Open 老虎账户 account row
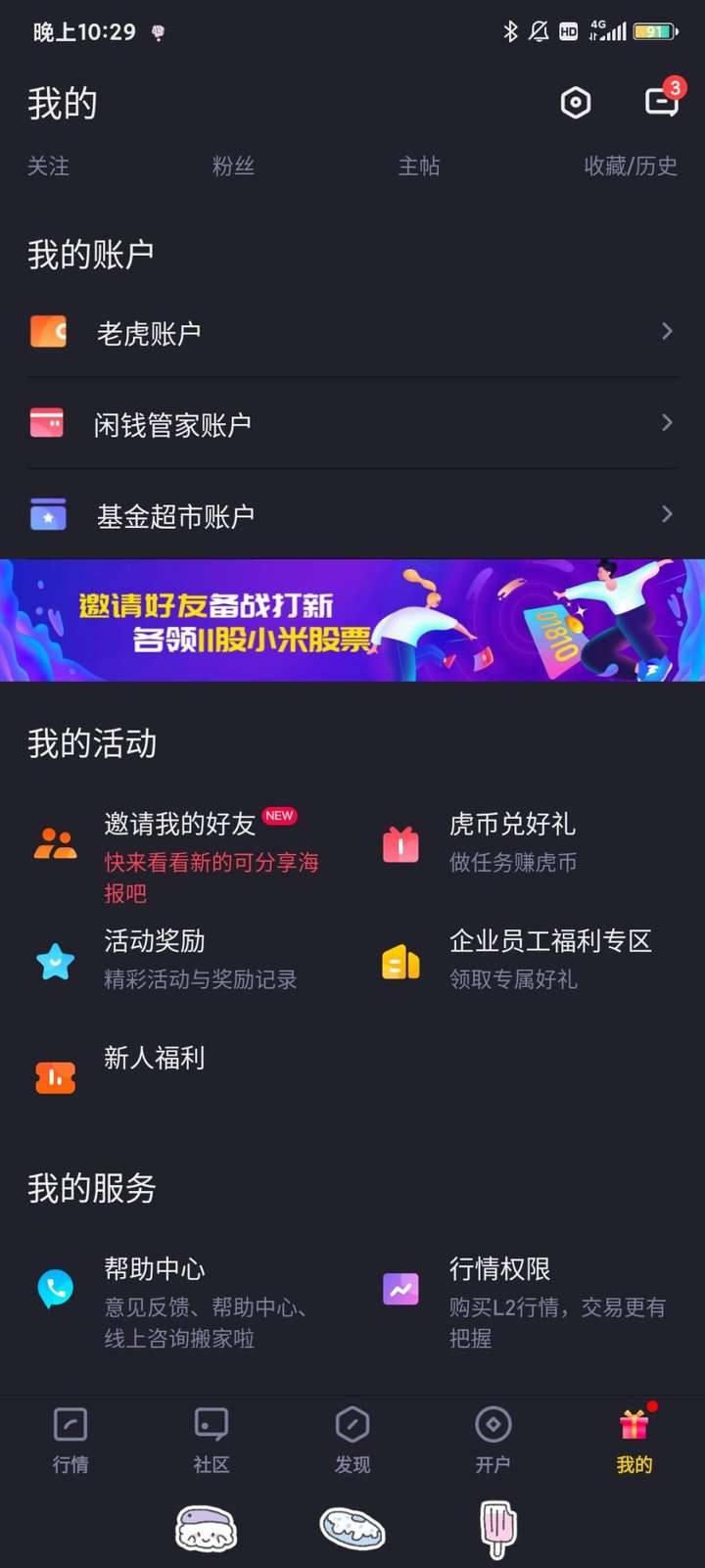Image resolution: width=705 pixels, height=1568 pixels. pyautogui.click(x=352, y=333)
